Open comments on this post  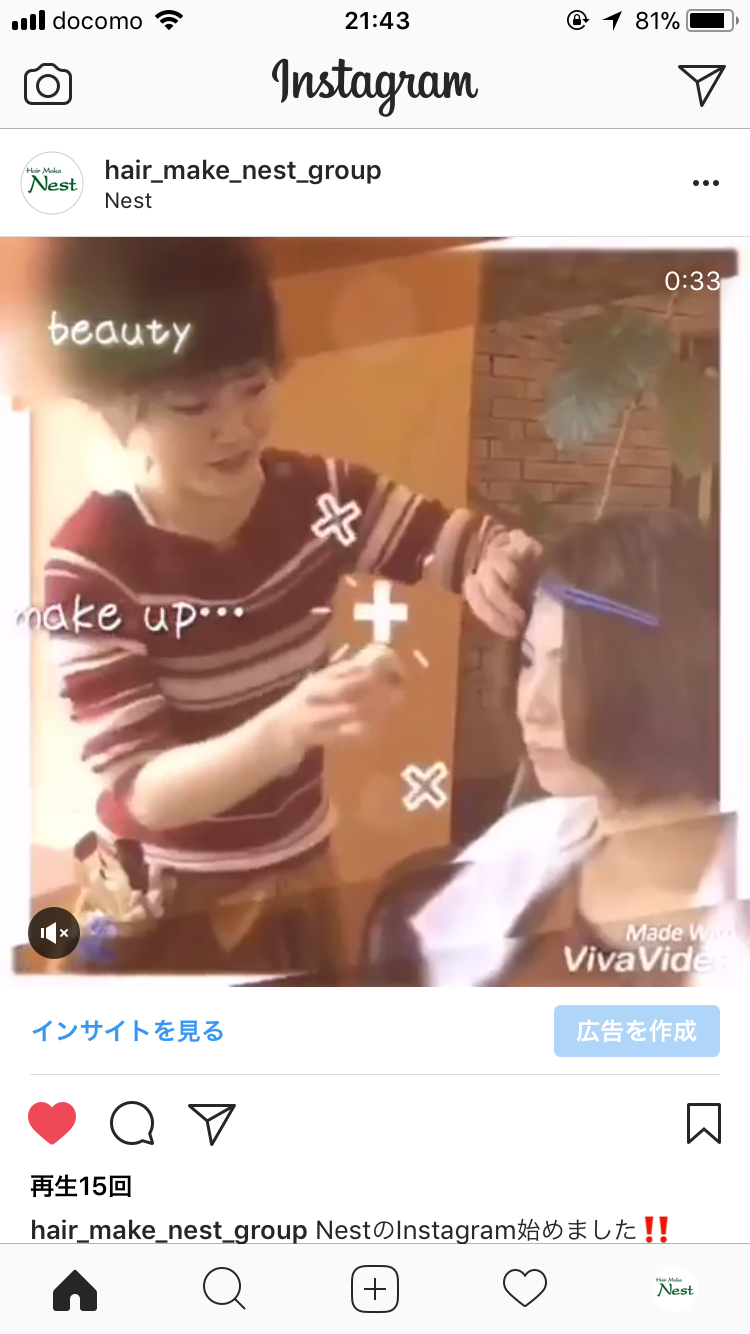click(x=132, y=1123)
